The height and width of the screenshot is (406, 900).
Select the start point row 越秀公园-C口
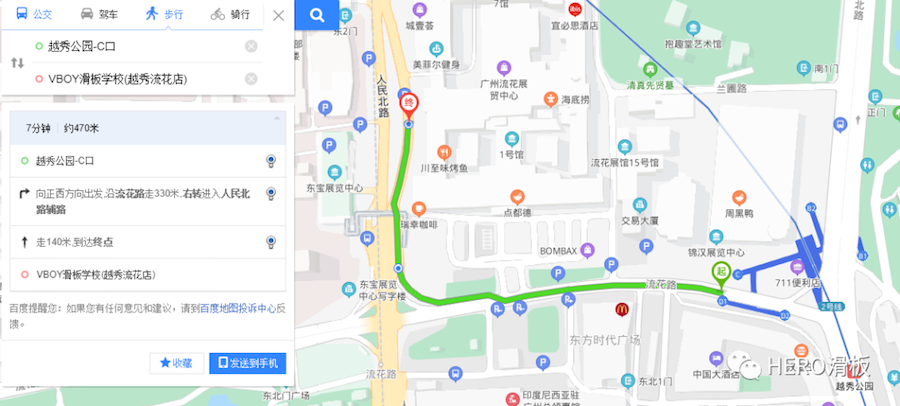140,160
